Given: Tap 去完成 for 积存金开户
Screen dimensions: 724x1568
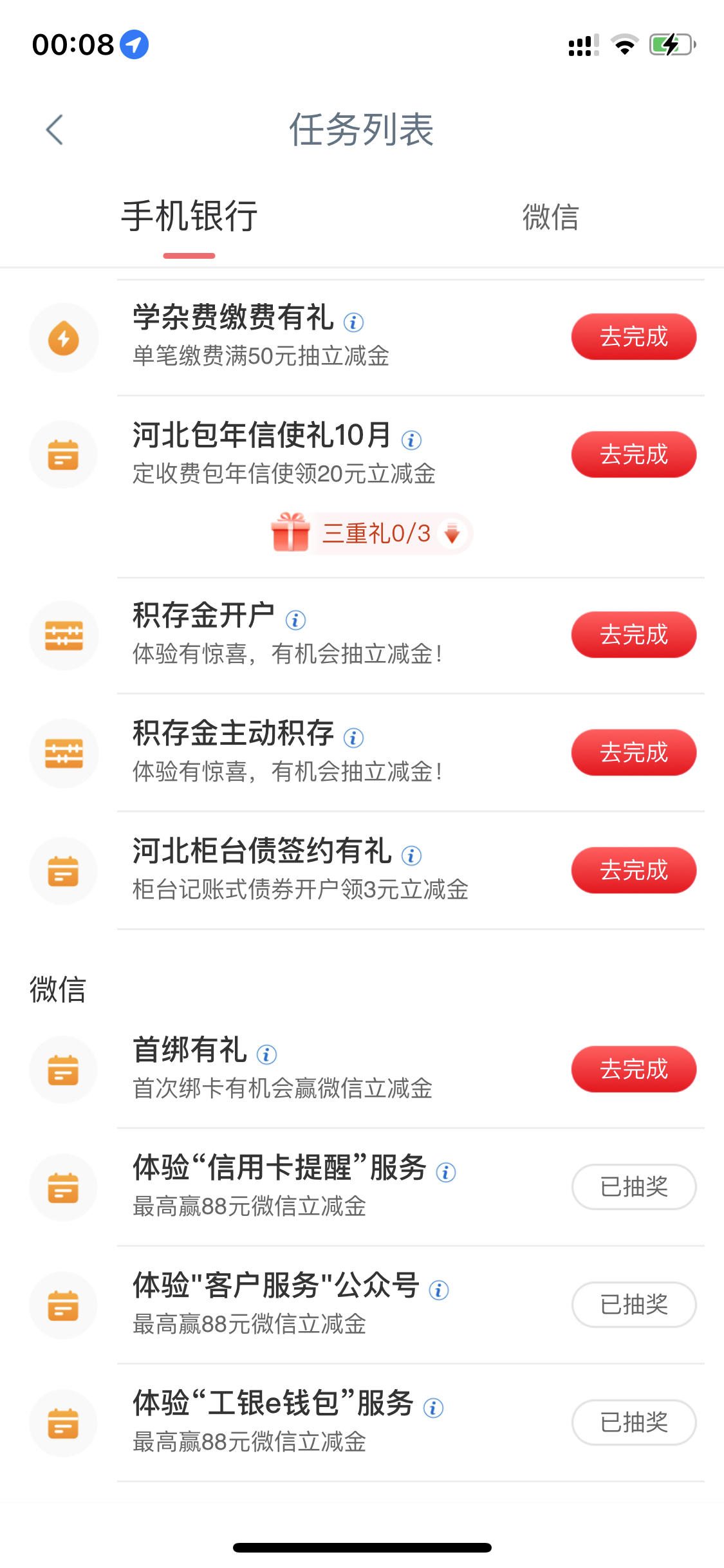Looking at the screenshot, I should [634, 635].
